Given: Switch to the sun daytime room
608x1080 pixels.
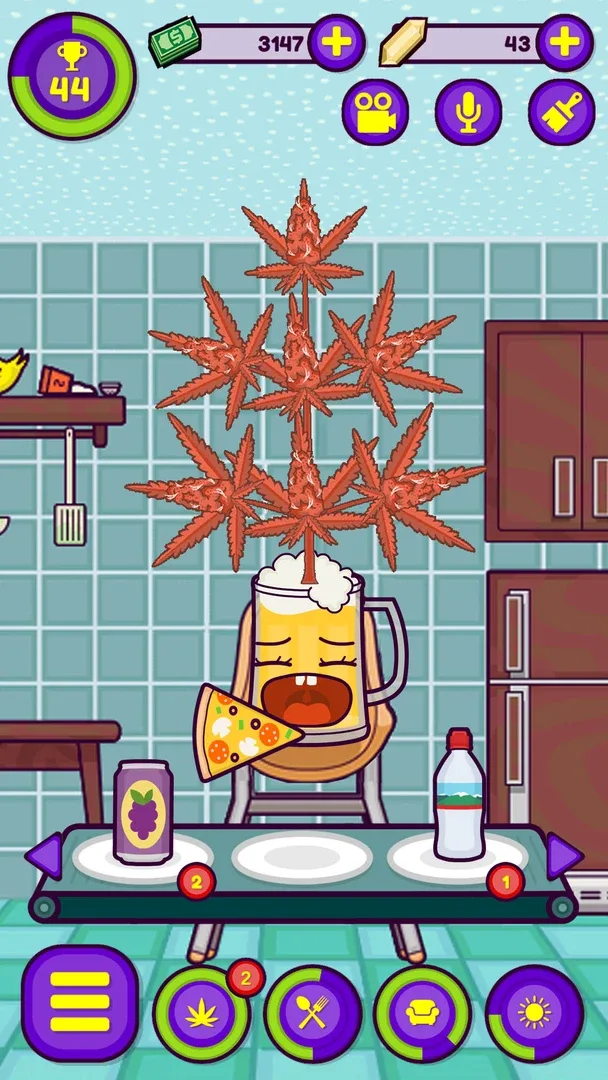Looking at the screenshot, I should click(x=533, y=1013).
